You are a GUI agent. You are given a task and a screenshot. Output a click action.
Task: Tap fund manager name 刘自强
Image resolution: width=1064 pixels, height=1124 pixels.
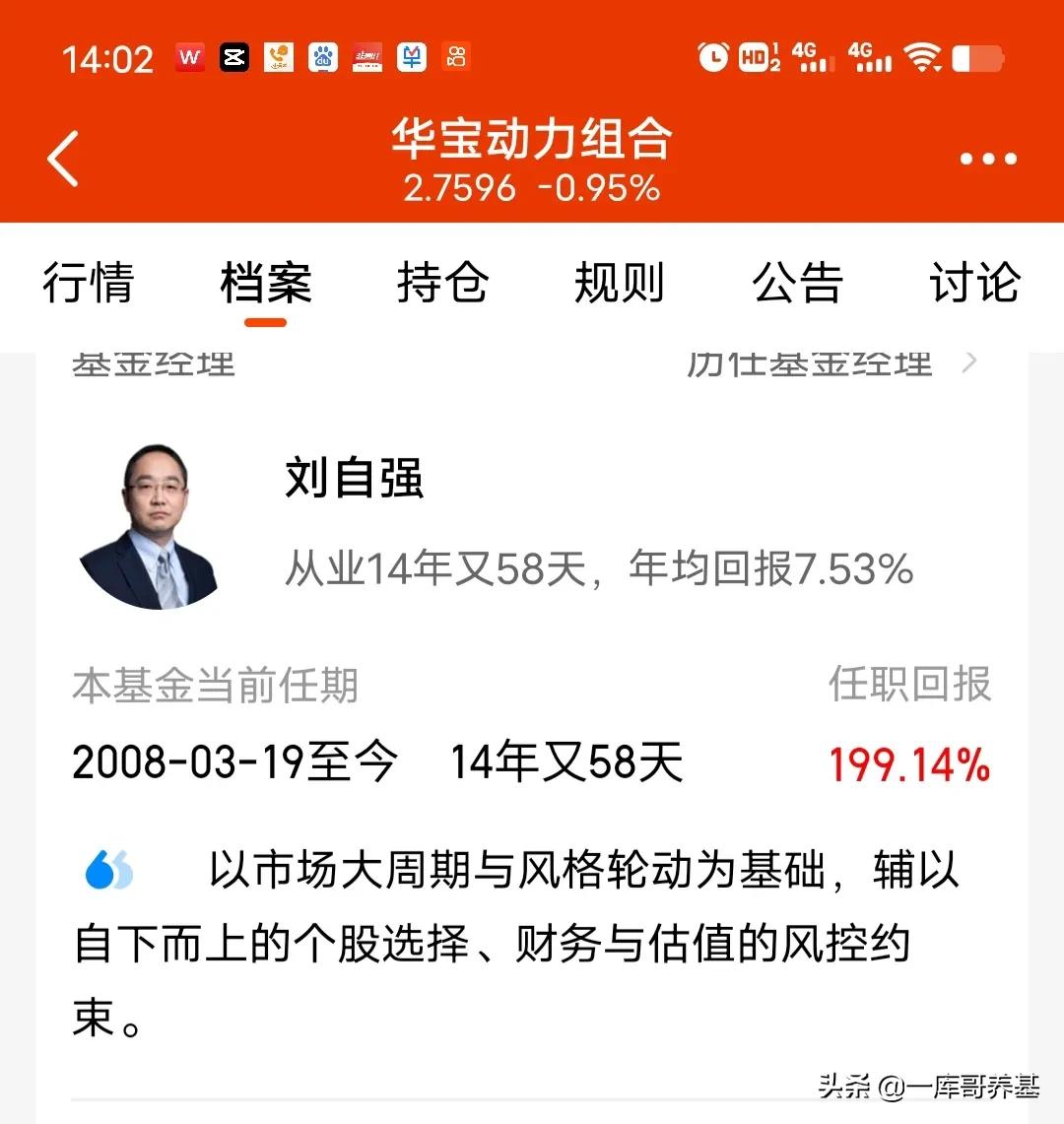352,481
